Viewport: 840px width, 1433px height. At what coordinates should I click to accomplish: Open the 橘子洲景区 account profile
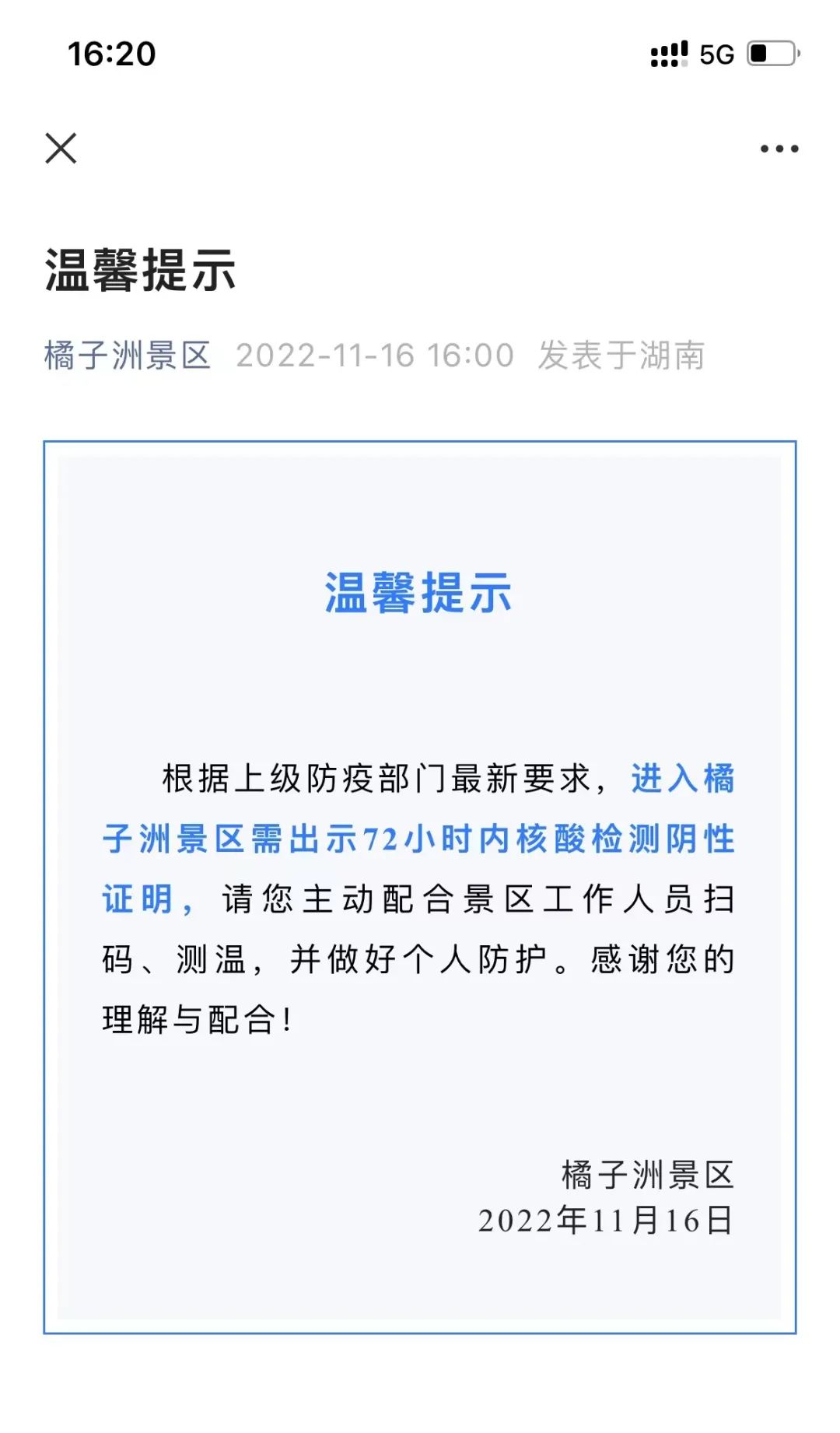128,356
